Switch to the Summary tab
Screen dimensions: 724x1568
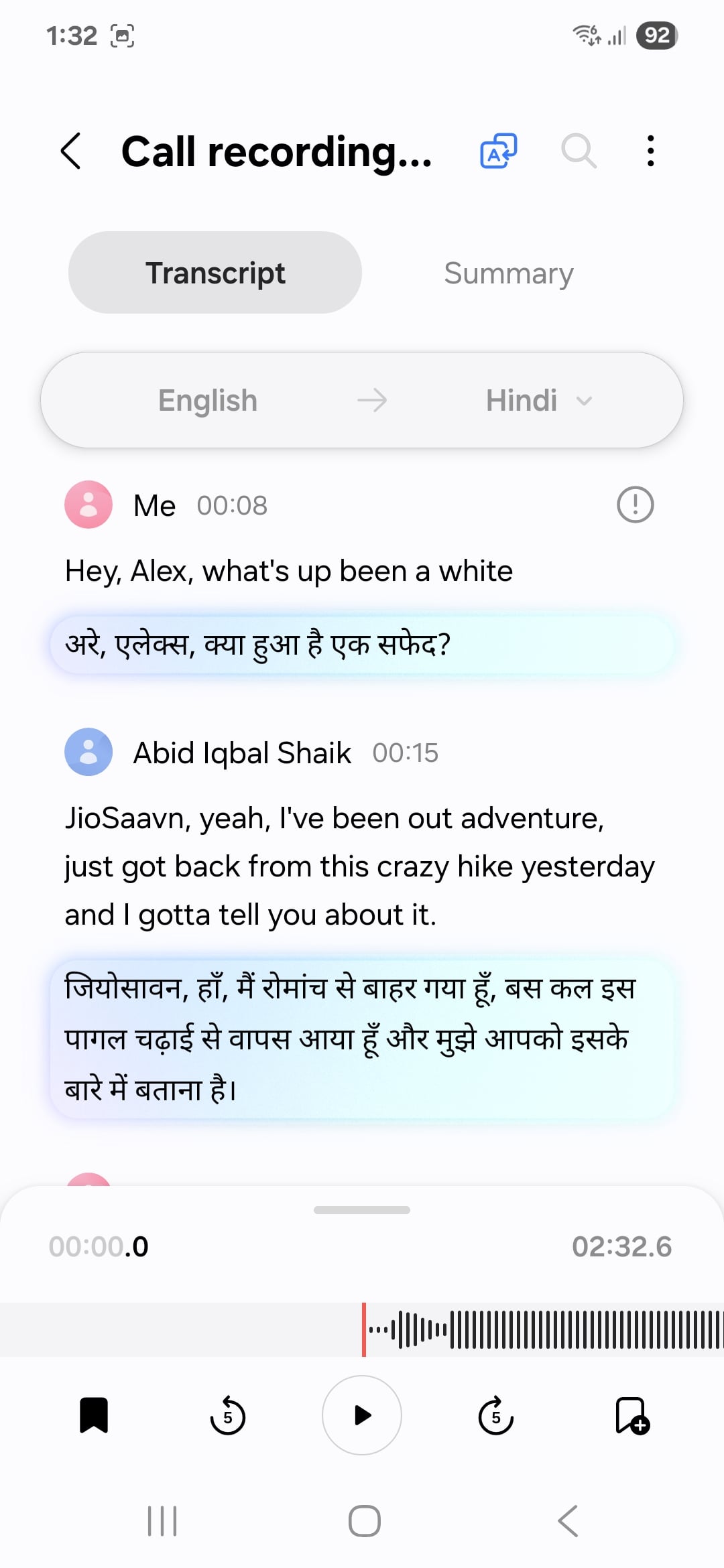click(508, 273)
